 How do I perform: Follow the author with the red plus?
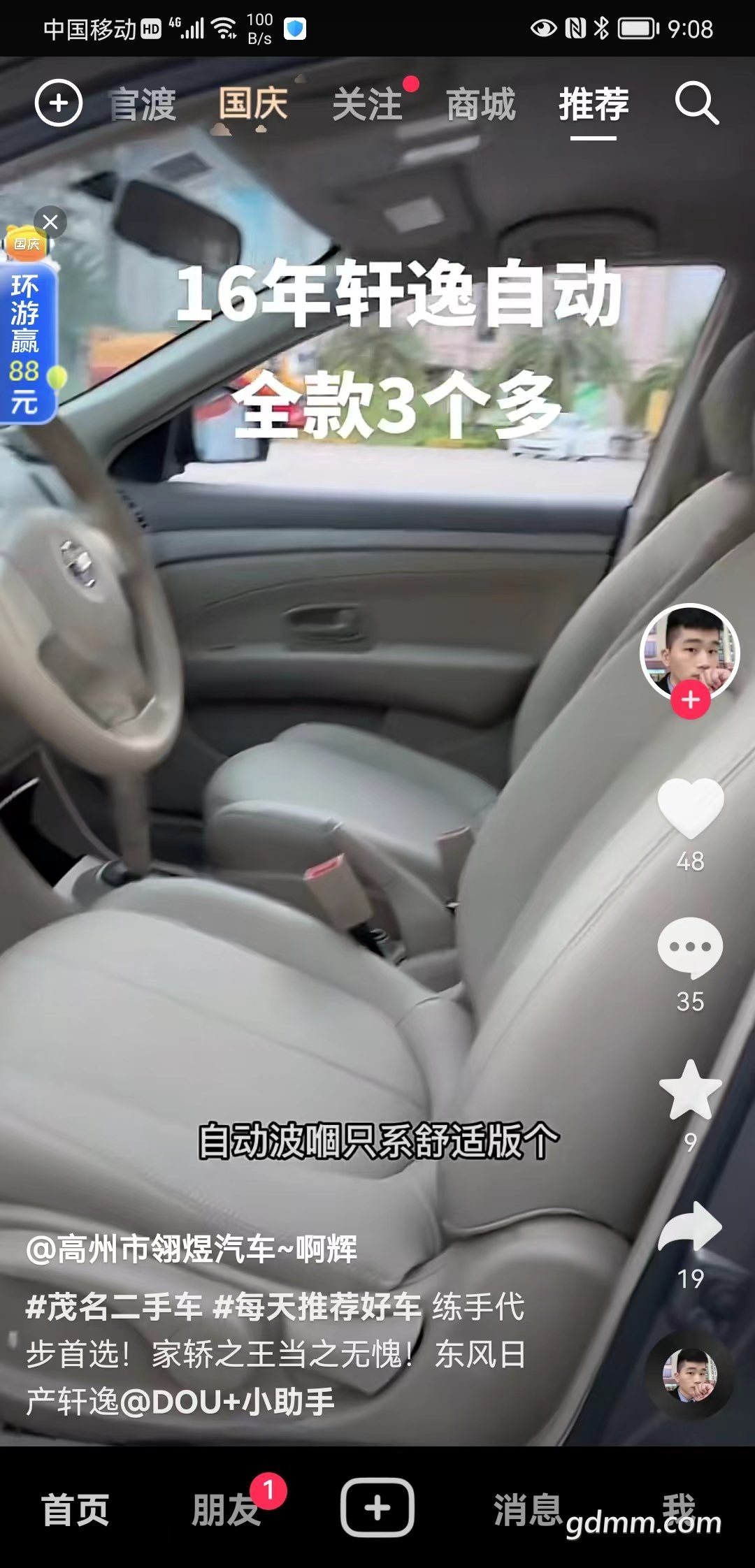coord(691,699)
